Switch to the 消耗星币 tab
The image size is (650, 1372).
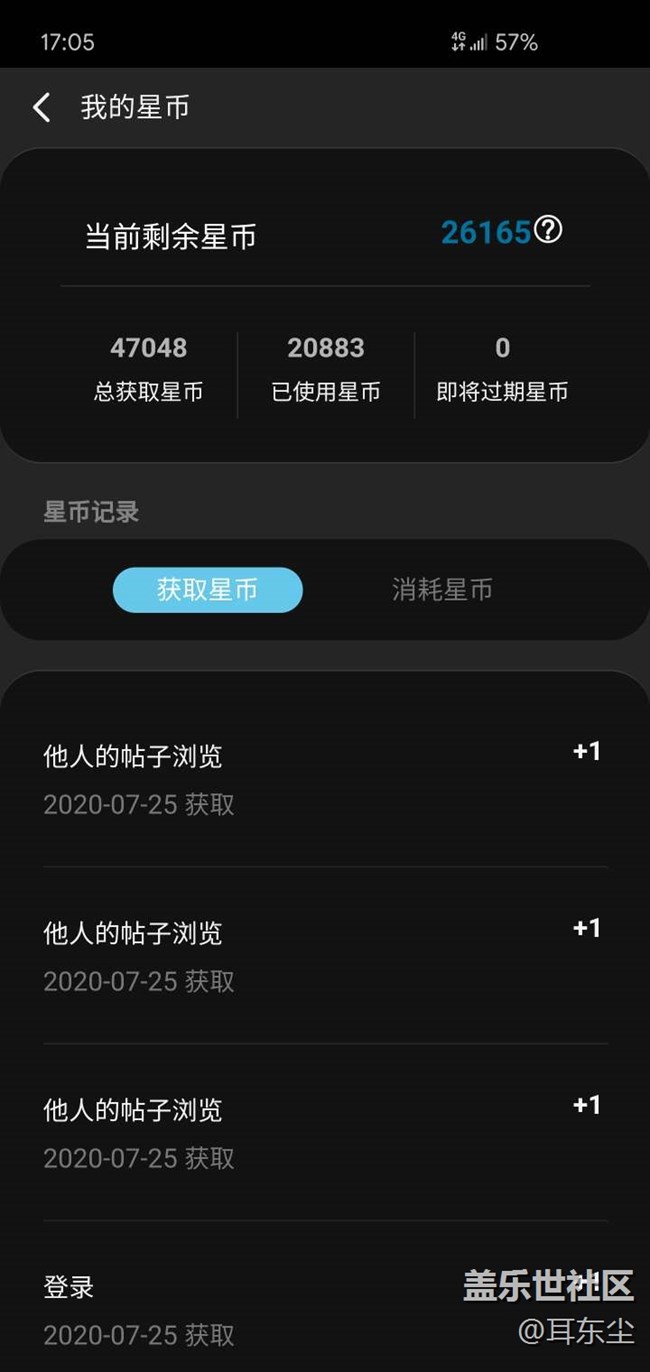pos(442,590)
